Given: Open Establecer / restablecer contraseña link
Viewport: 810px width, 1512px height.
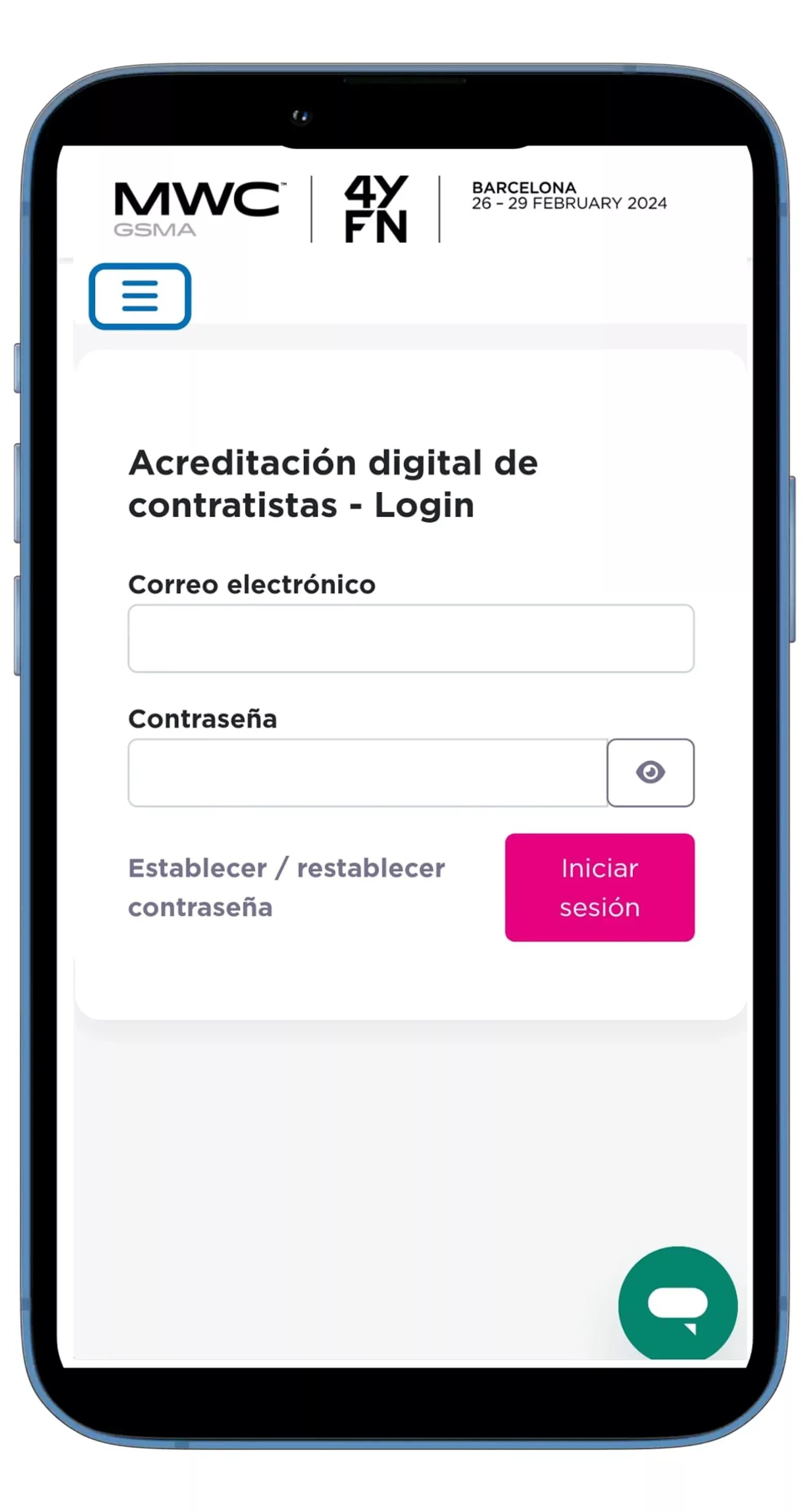Looking at the screenshot, I should tap(286, 887).
